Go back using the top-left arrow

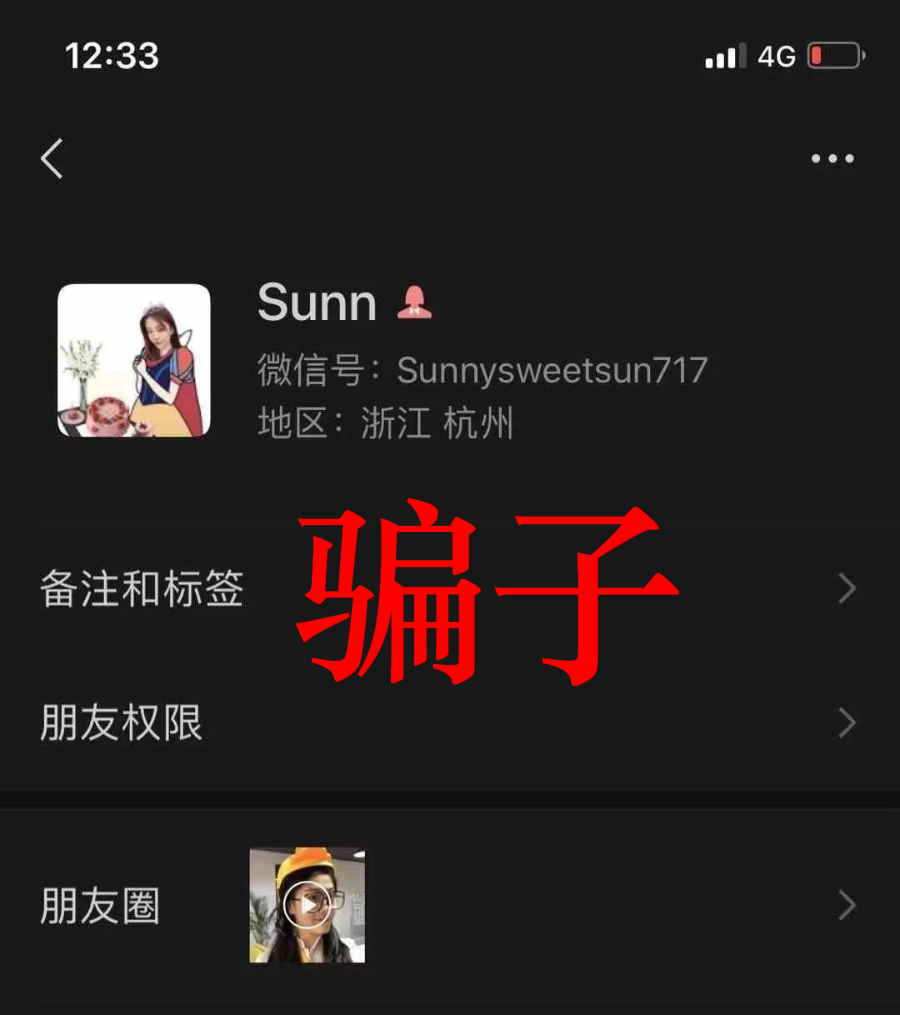coord(52,158)
